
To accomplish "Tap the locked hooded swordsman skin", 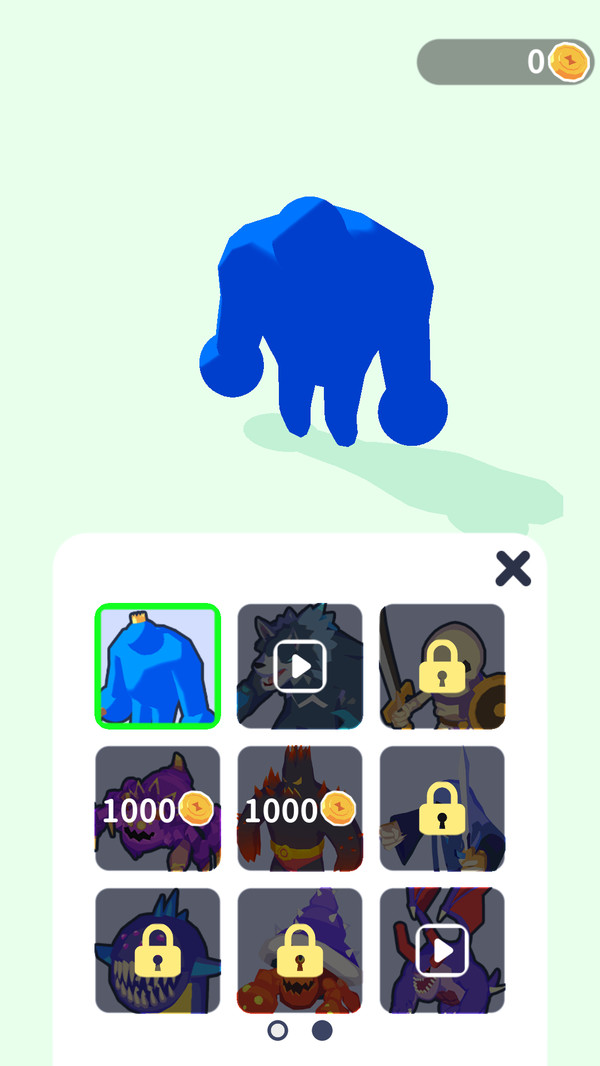I will pos(442,809).
